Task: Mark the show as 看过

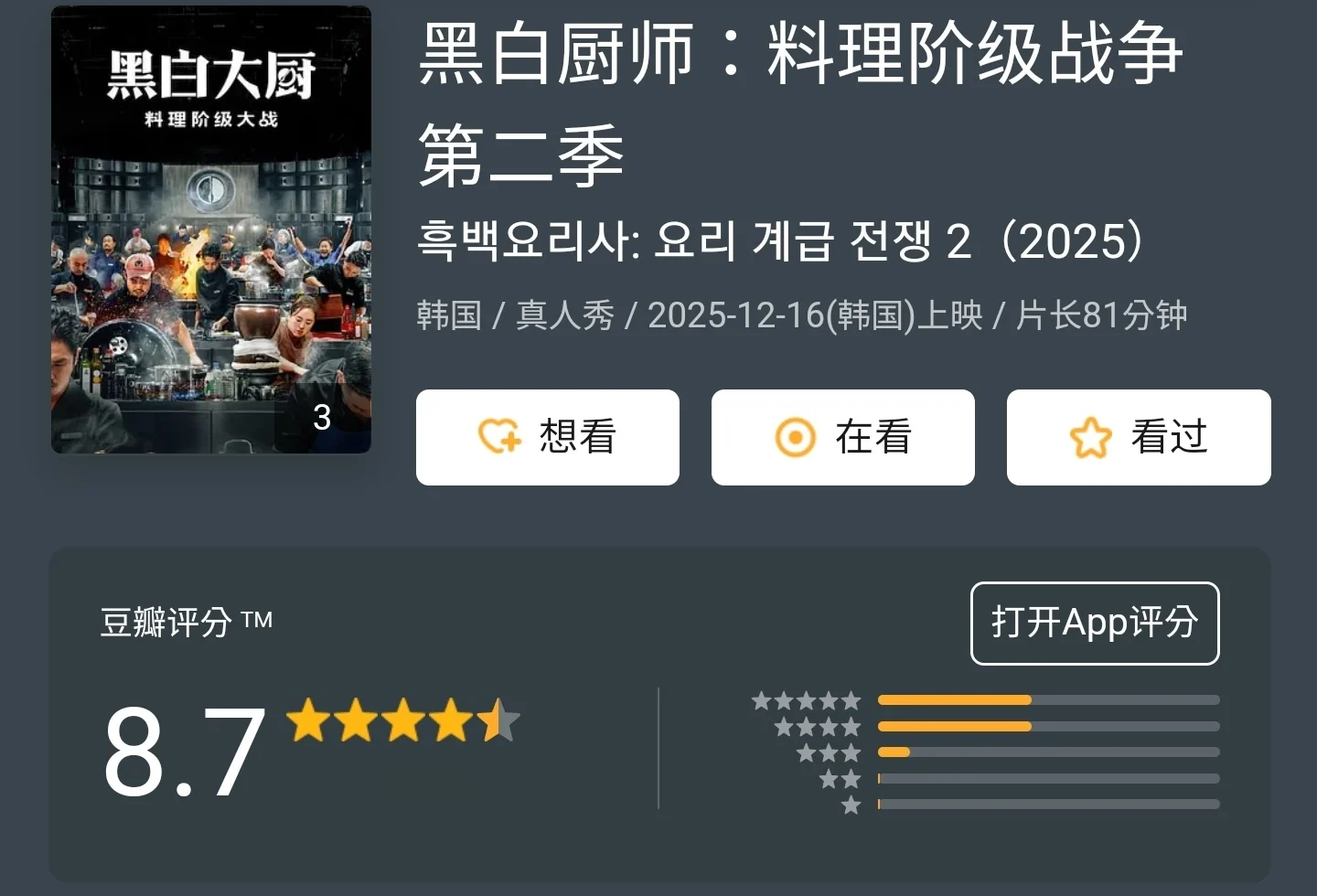Action: pos(1138,437)
